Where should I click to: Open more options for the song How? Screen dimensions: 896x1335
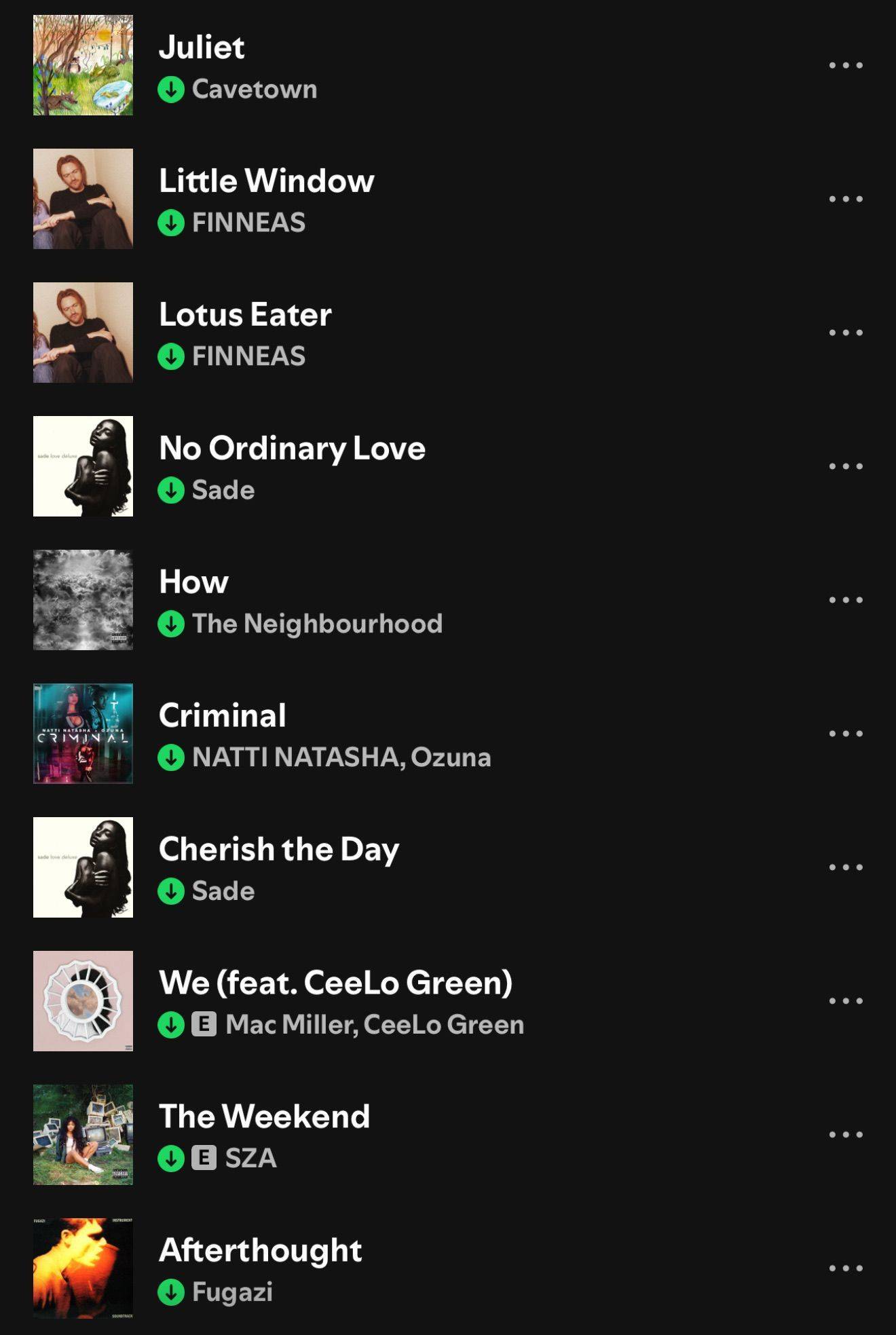(x=845, y=601)
